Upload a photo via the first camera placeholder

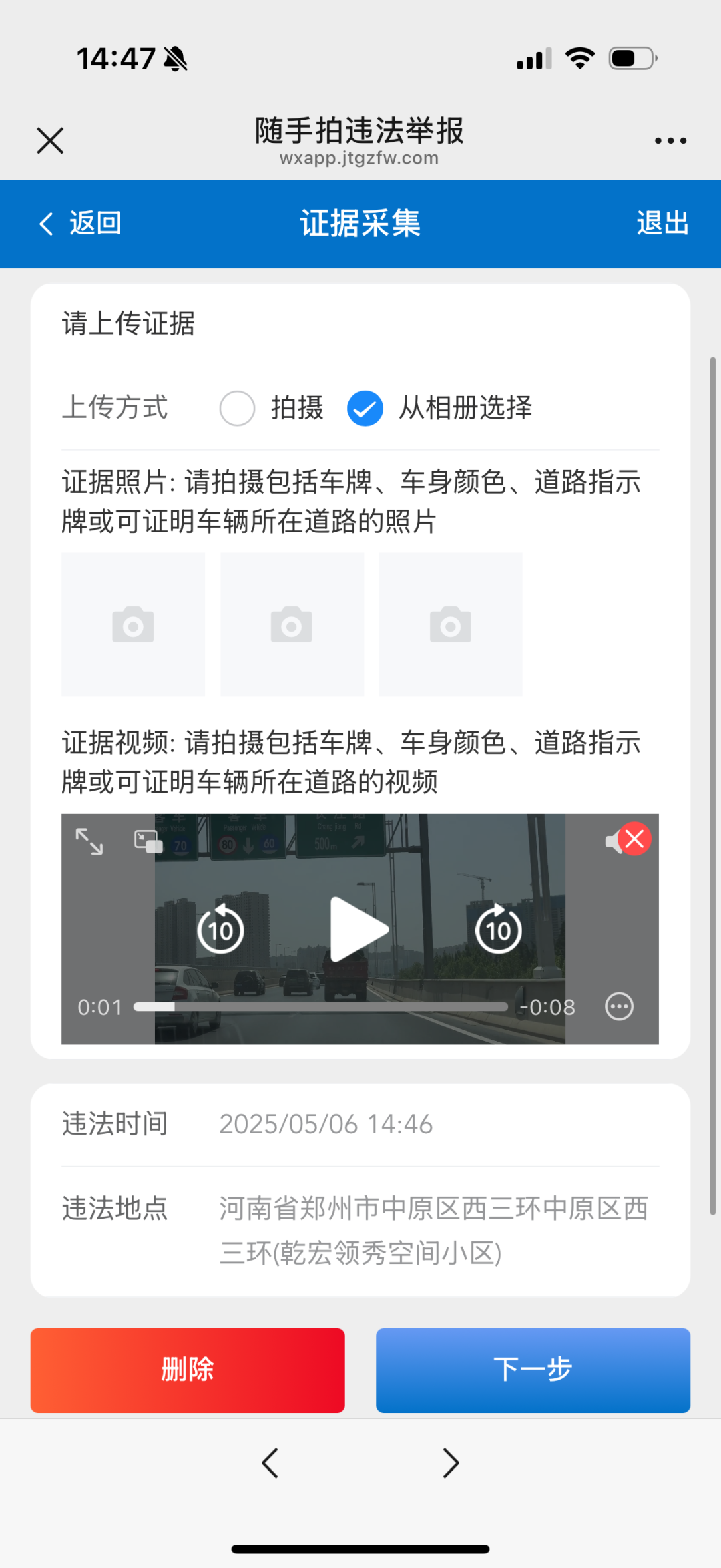point(133,624)
